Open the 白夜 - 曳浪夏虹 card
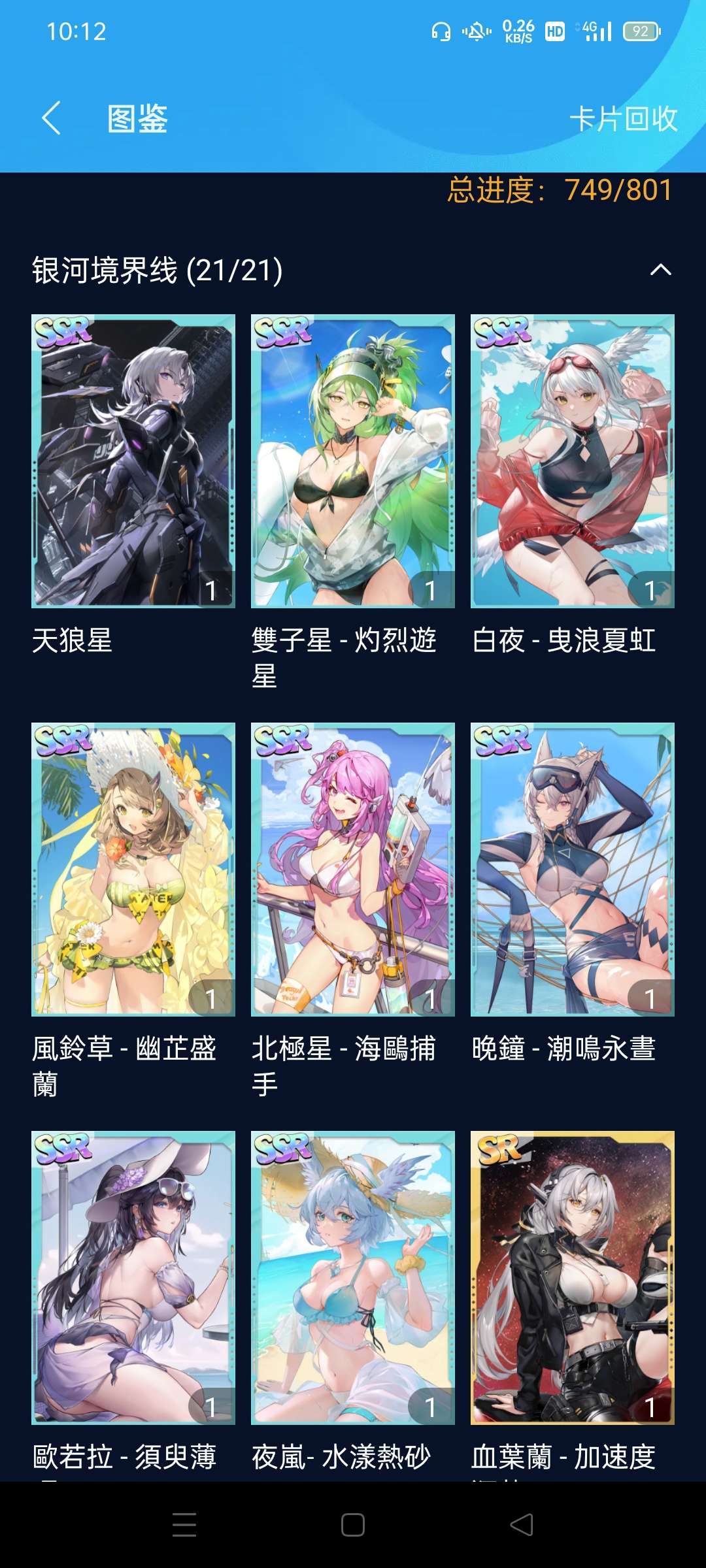Viewport: 706px width, 1568px height. tap(573, 461)
